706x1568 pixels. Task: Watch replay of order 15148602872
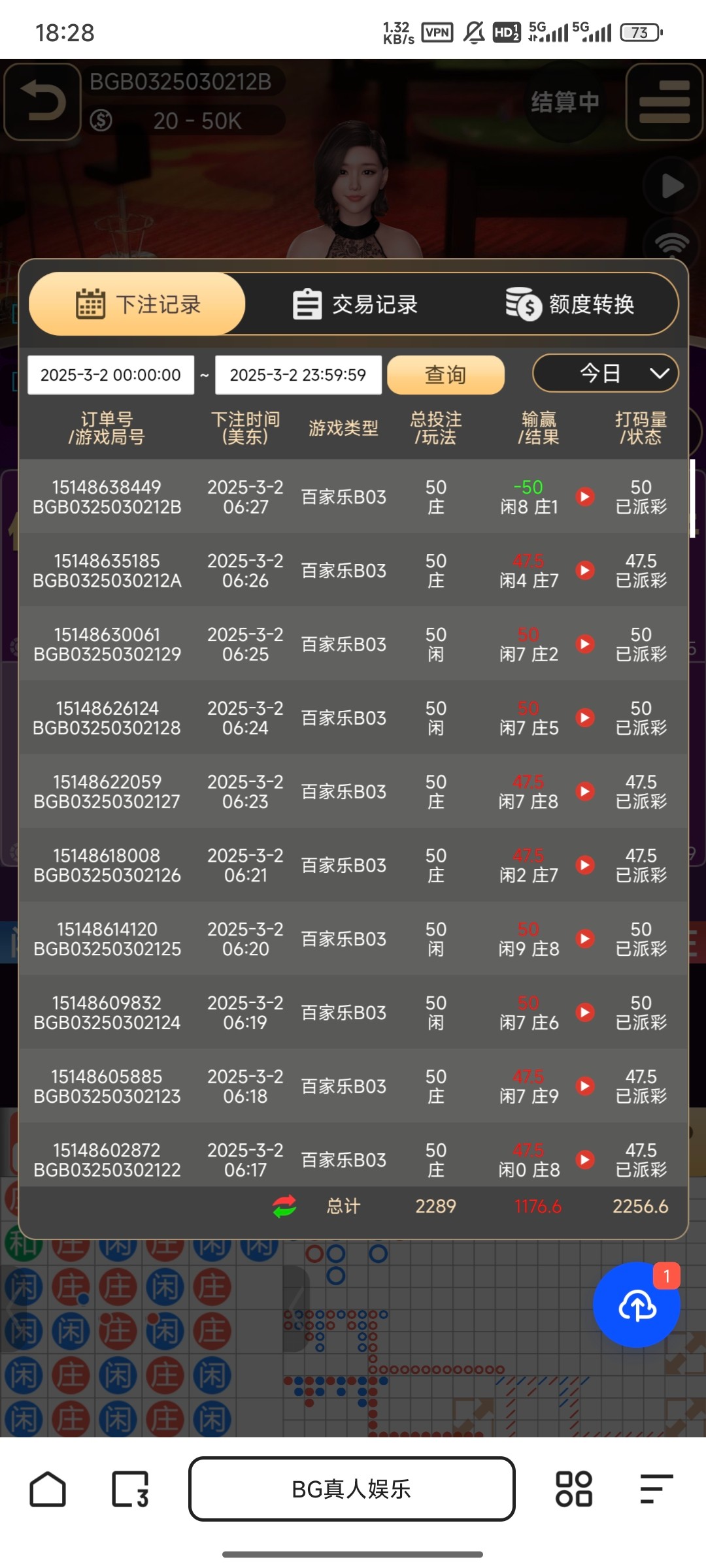click(585, 1160)
